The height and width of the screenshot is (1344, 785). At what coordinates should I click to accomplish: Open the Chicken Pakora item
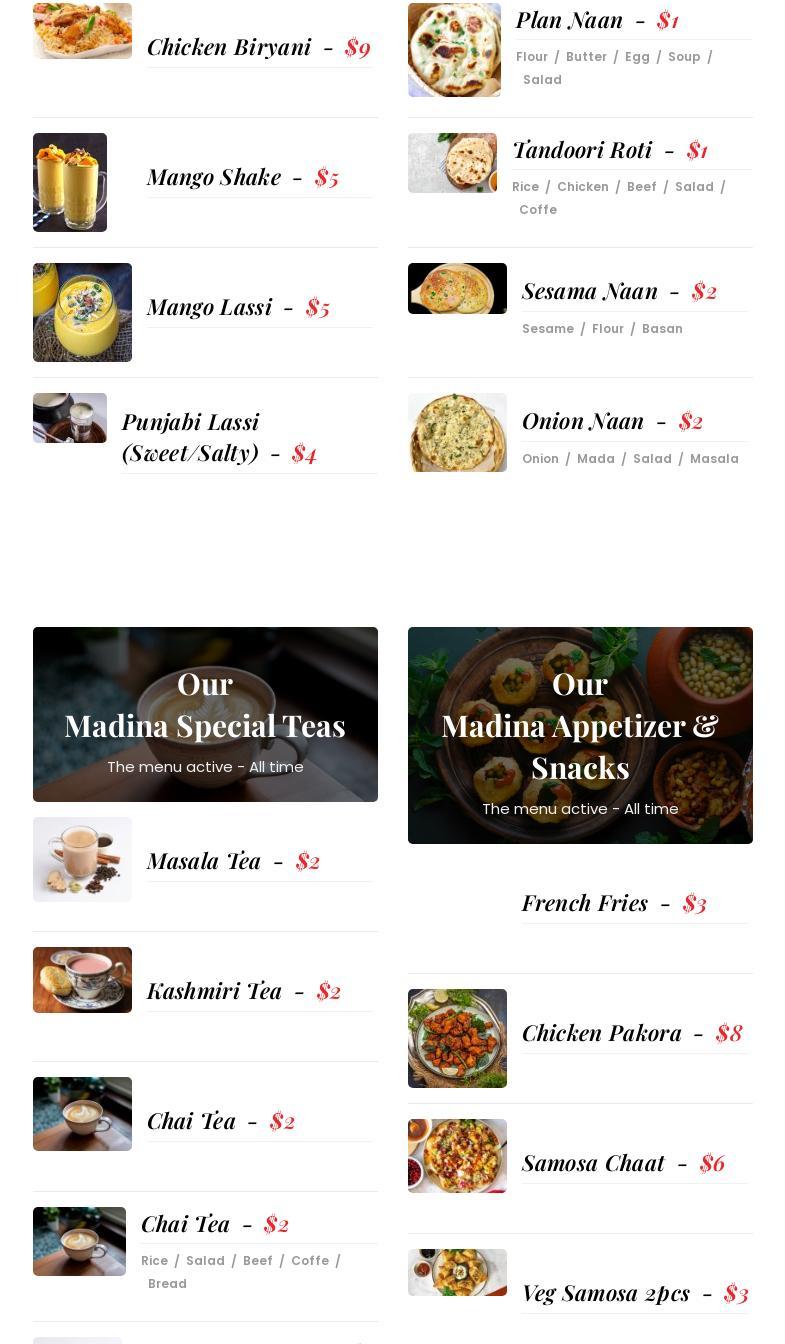tap(602, 1033)
